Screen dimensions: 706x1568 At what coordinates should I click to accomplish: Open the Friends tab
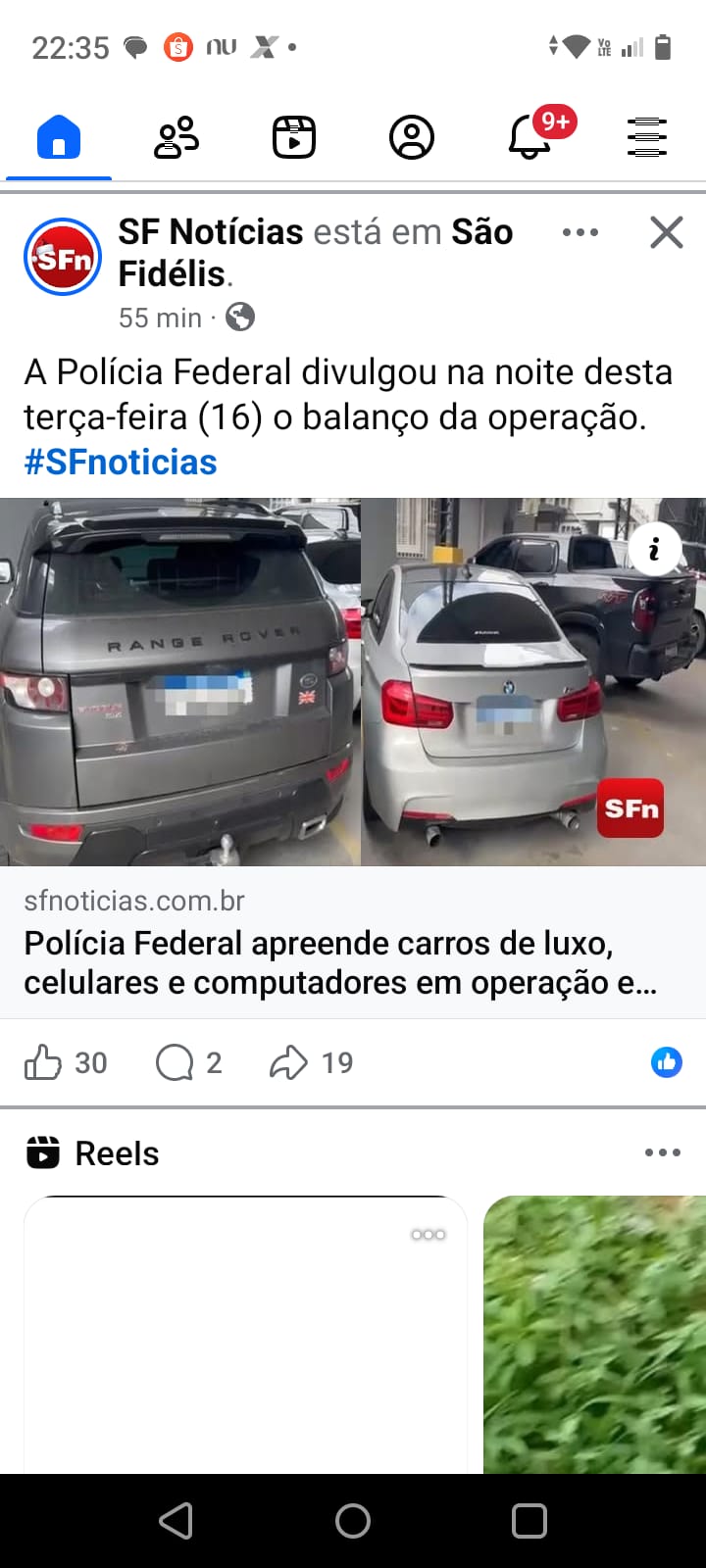176,137
